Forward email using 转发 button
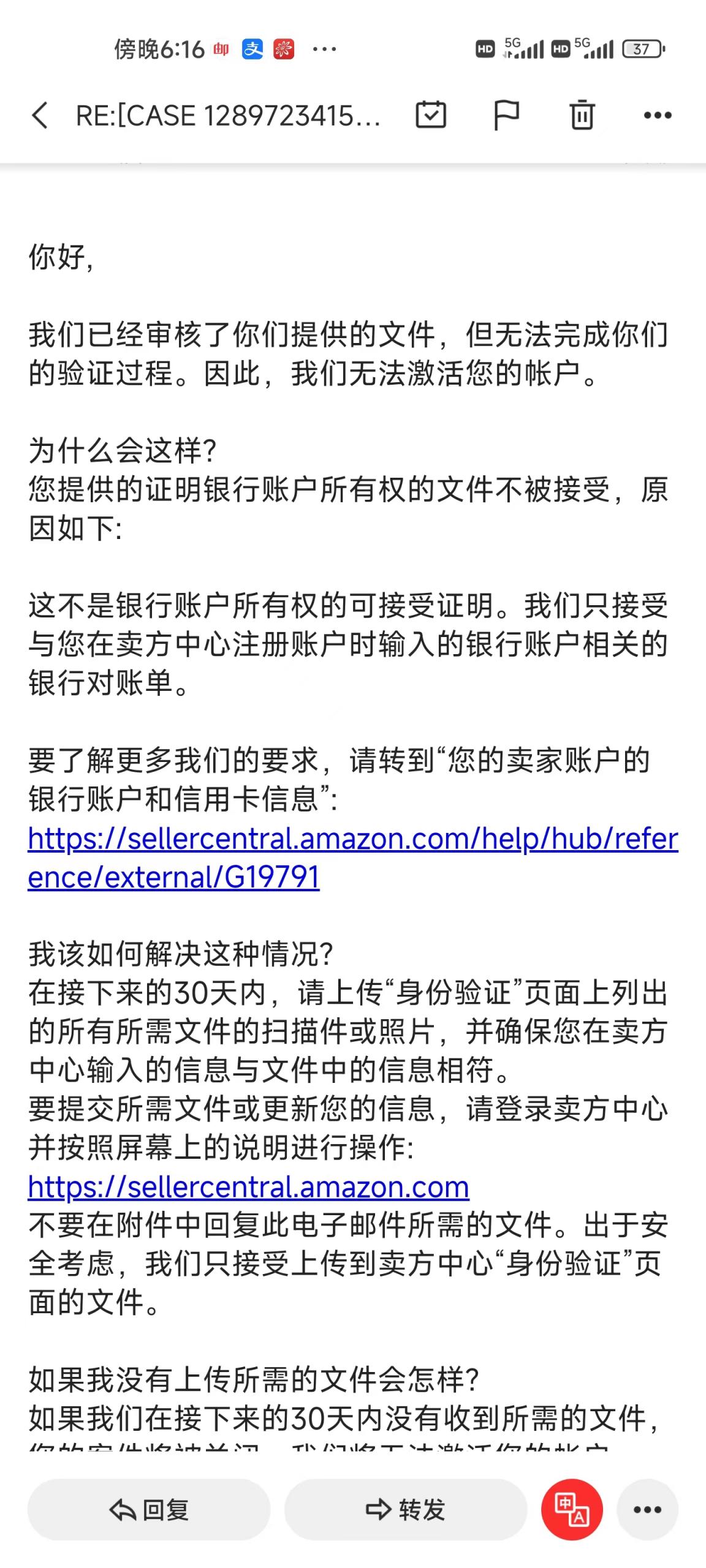This screenshot has height=1568, width=706. pyautogui.click(x=406, y=1509)
